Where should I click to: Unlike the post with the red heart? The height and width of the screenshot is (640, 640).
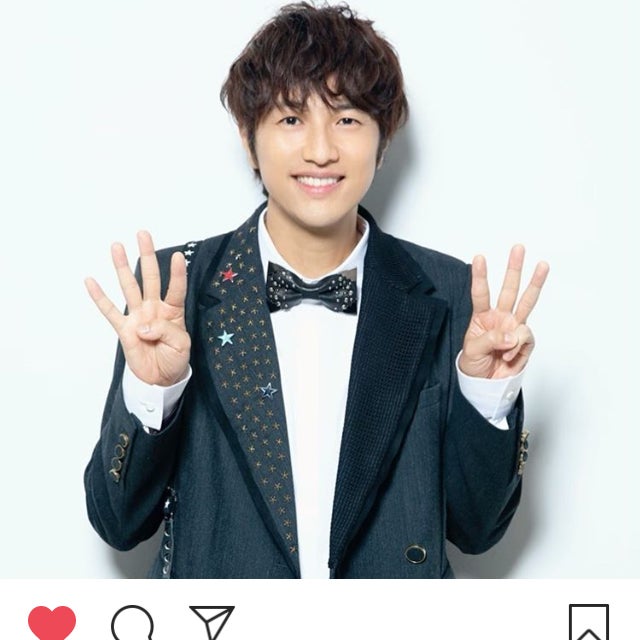52,623
